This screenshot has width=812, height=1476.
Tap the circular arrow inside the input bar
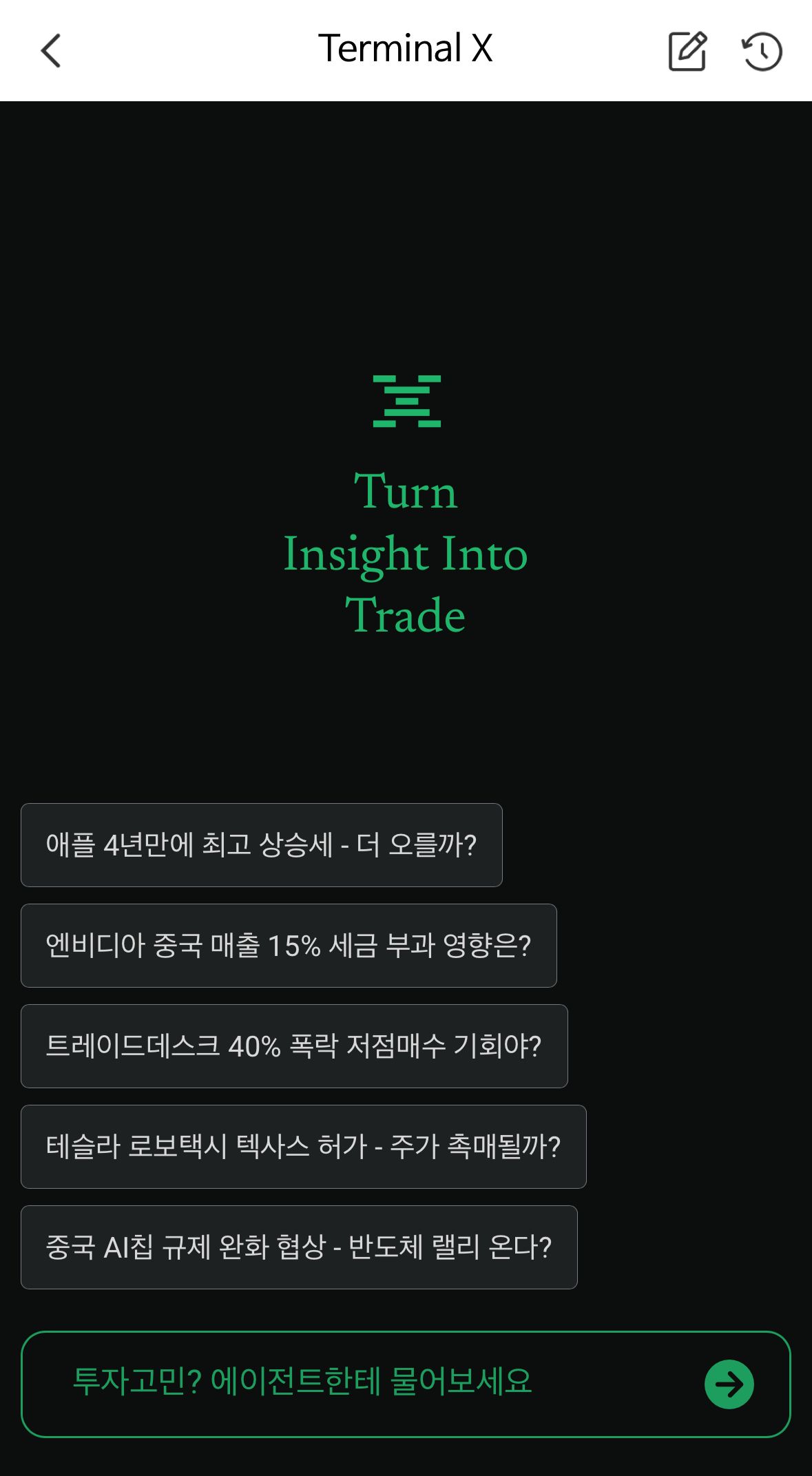(729, 1384)
